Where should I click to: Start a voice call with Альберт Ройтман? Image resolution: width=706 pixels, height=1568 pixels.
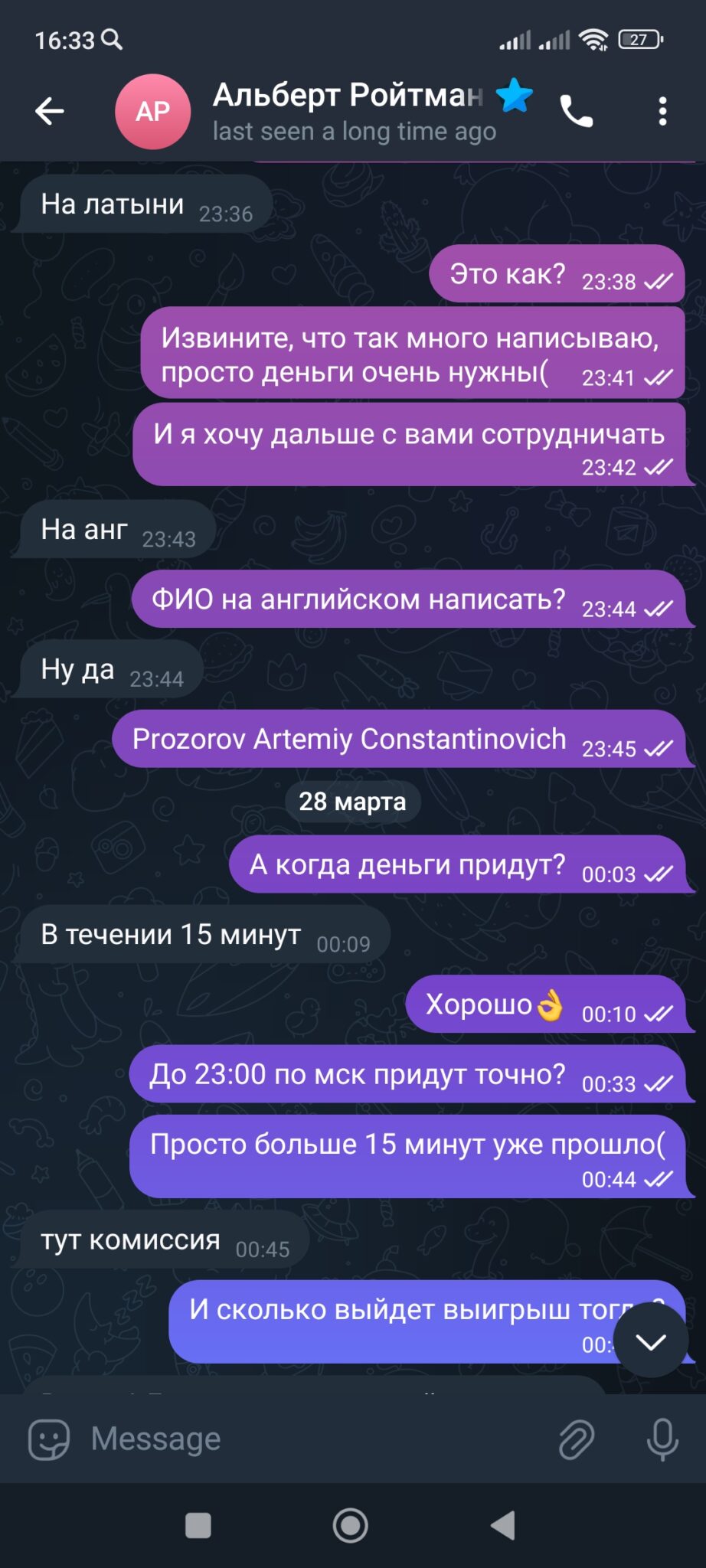(x=576, y=112)
